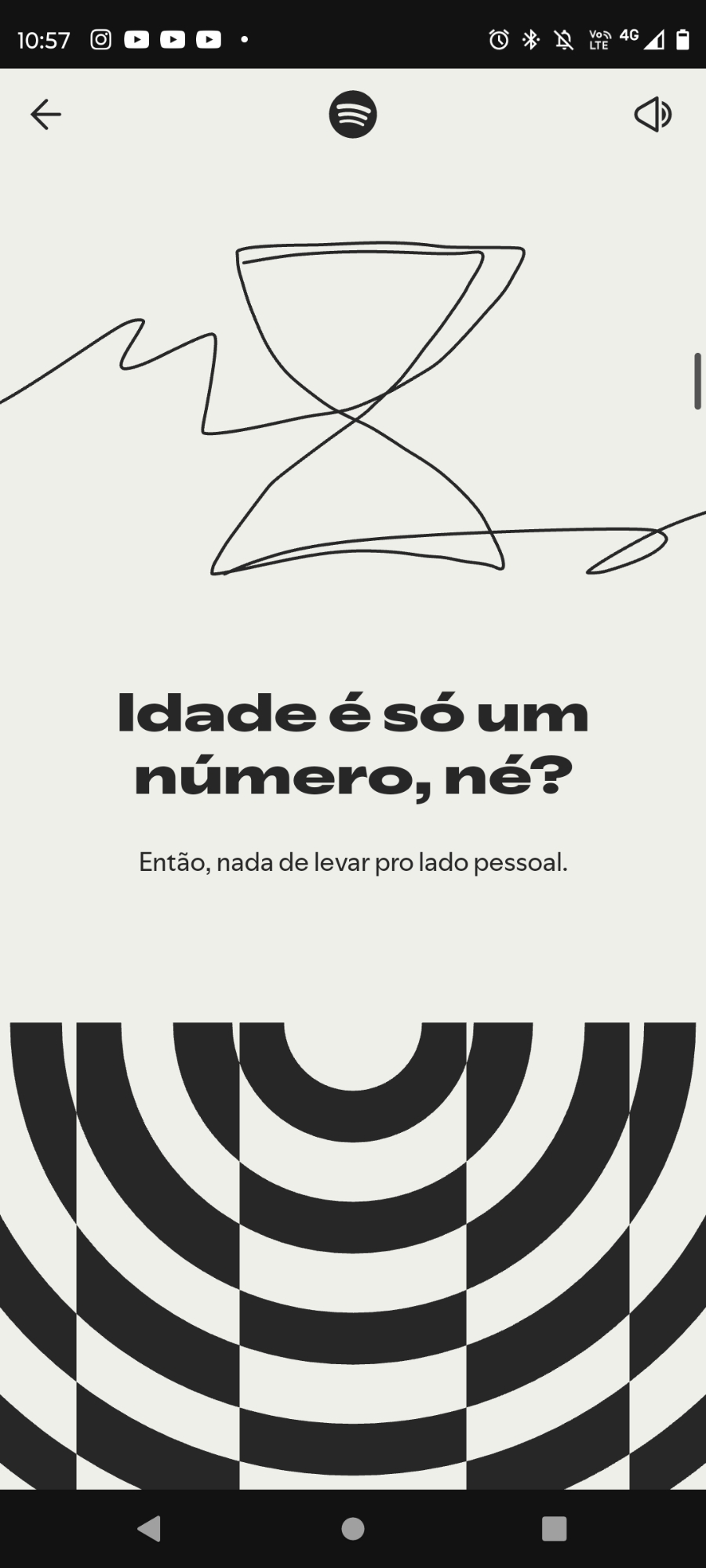Go to the home screen
This screenshot has width=706, height=1568.
353,1528
